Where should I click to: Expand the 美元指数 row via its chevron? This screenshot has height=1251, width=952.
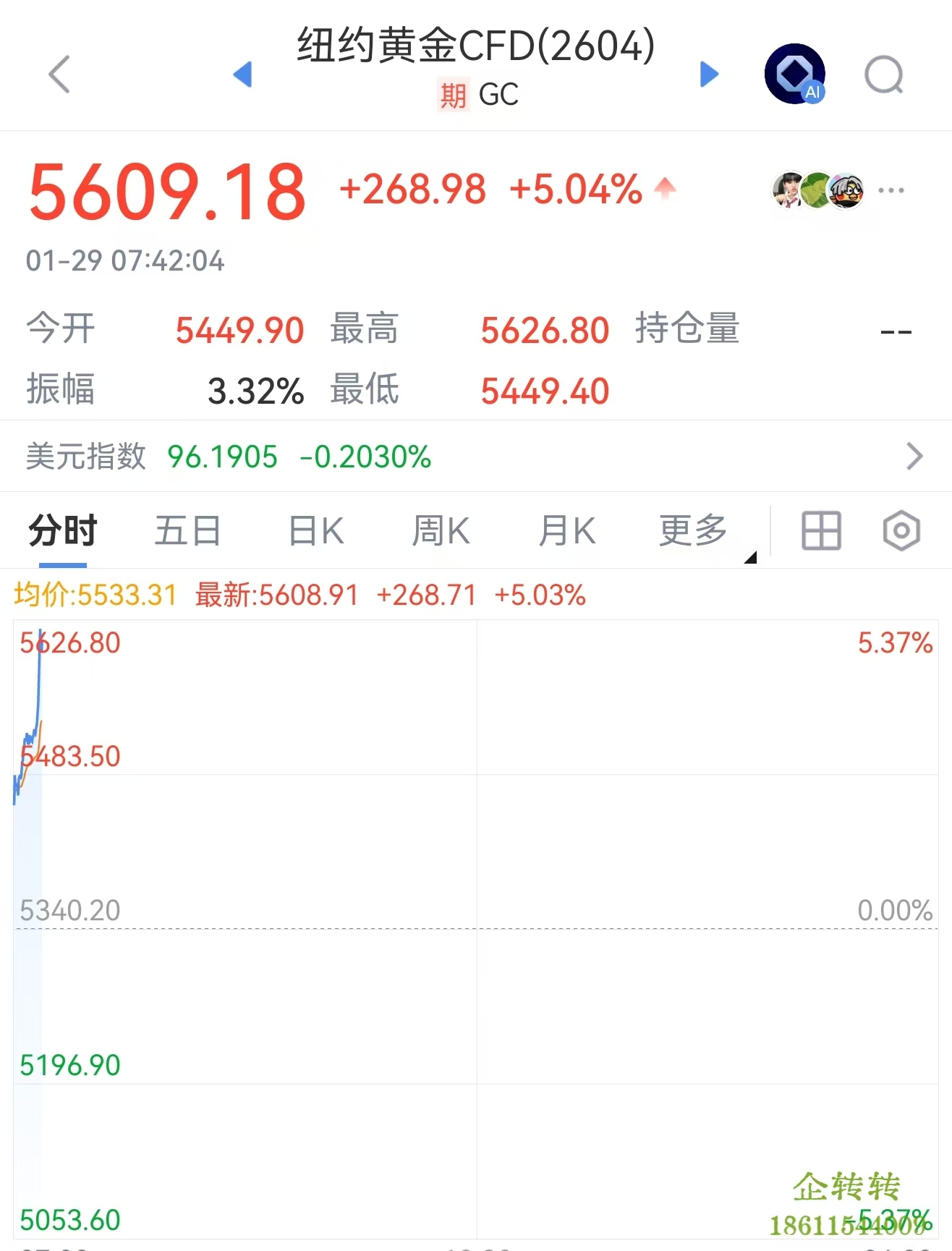(916, 456)
